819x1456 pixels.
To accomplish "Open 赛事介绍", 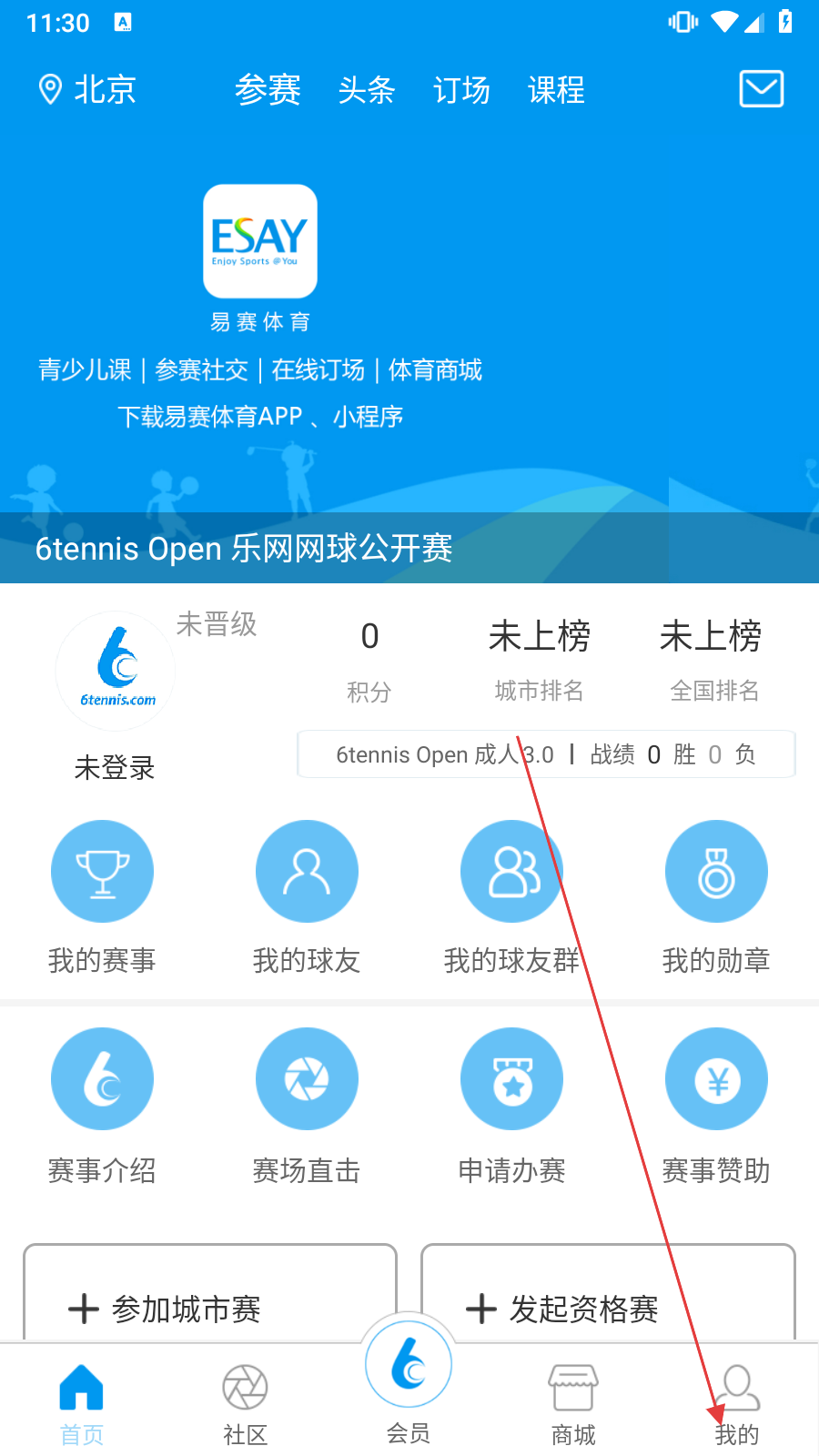I will [x=102, y=1106].
